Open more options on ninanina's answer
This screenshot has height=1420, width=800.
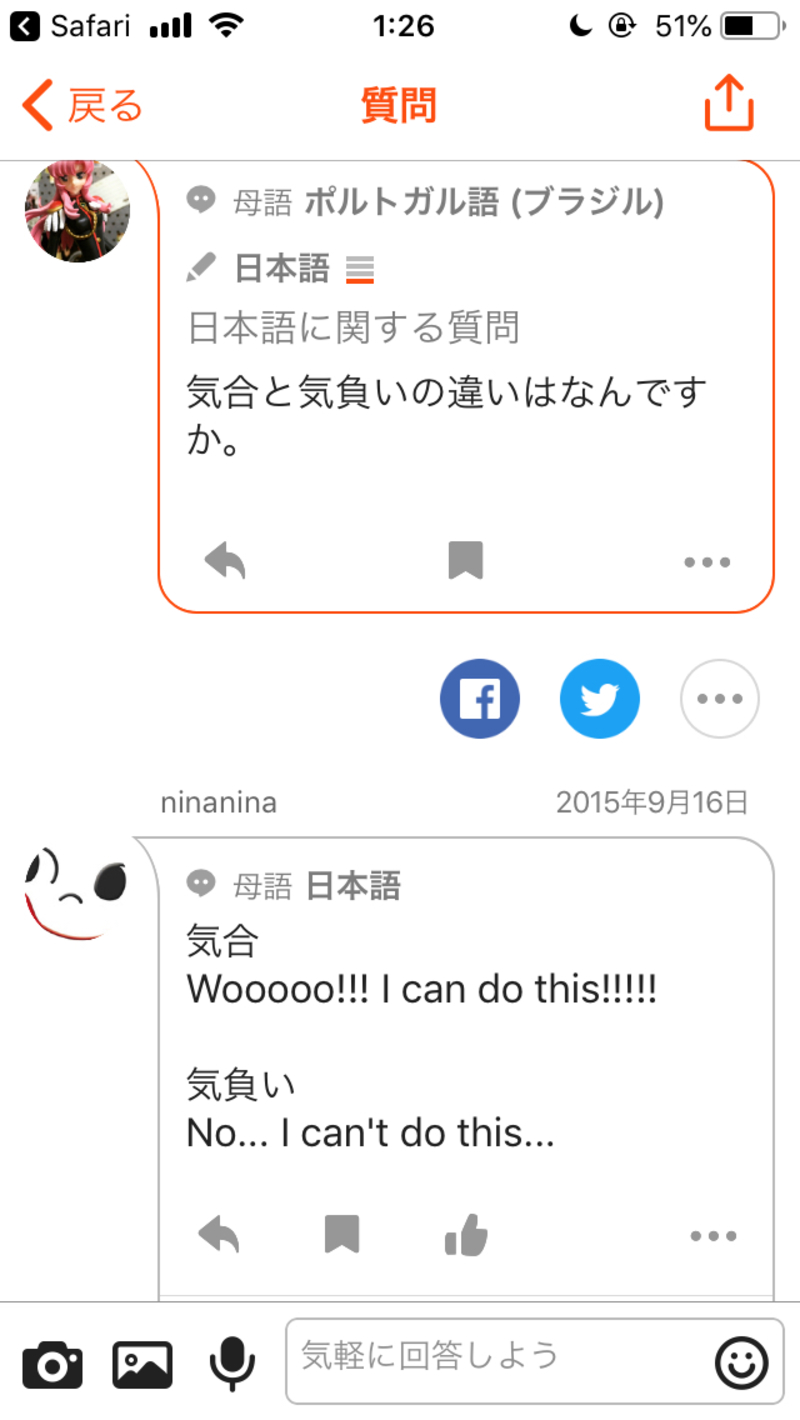coord(712,1235)
